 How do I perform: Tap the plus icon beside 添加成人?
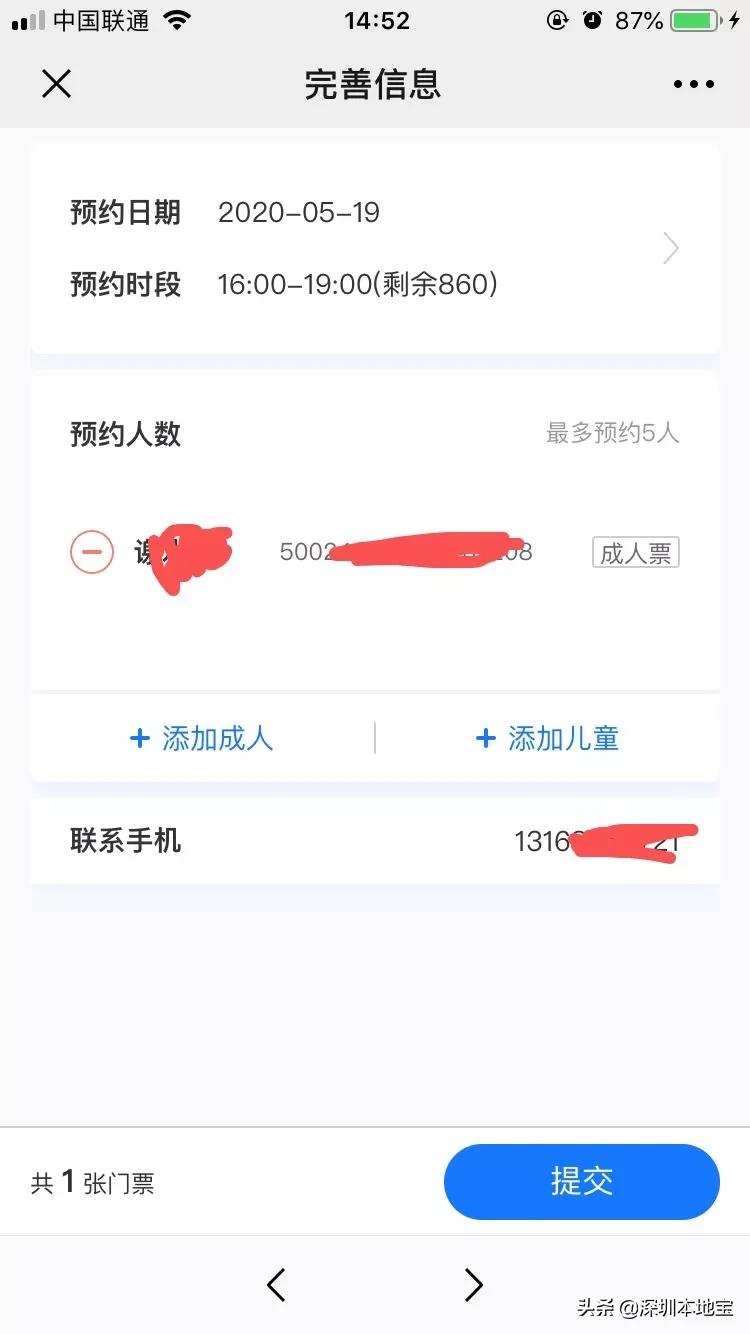point(140,738)
